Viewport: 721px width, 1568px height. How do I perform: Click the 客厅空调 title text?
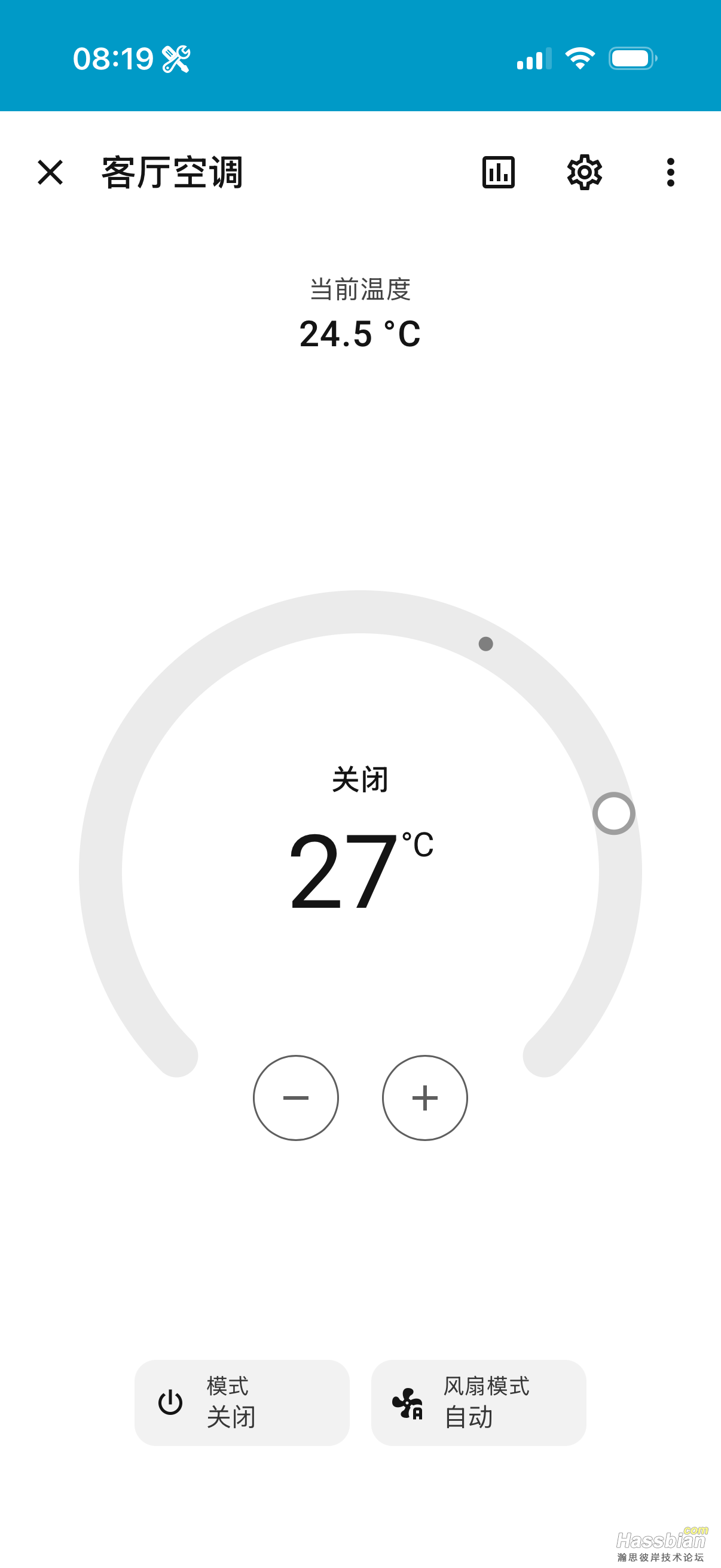[x=172, y=173]
